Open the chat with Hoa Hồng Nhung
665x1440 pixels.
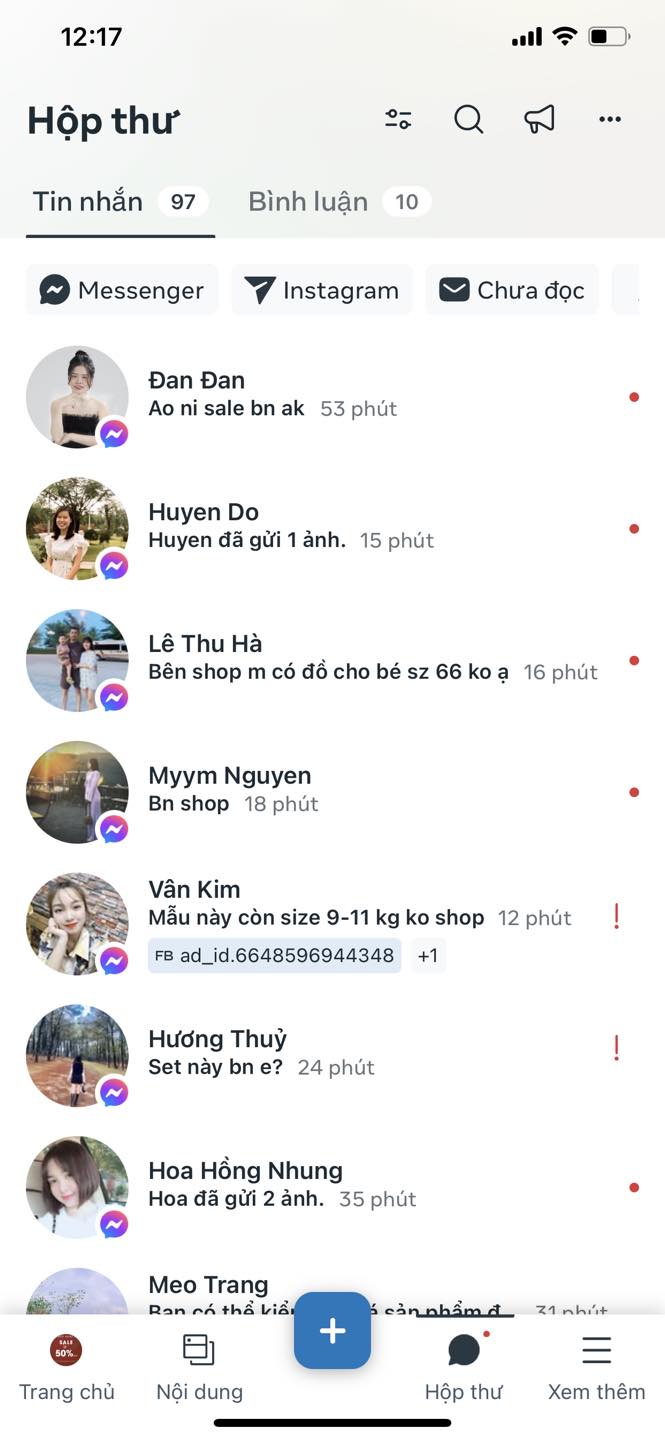[332, 1187]
